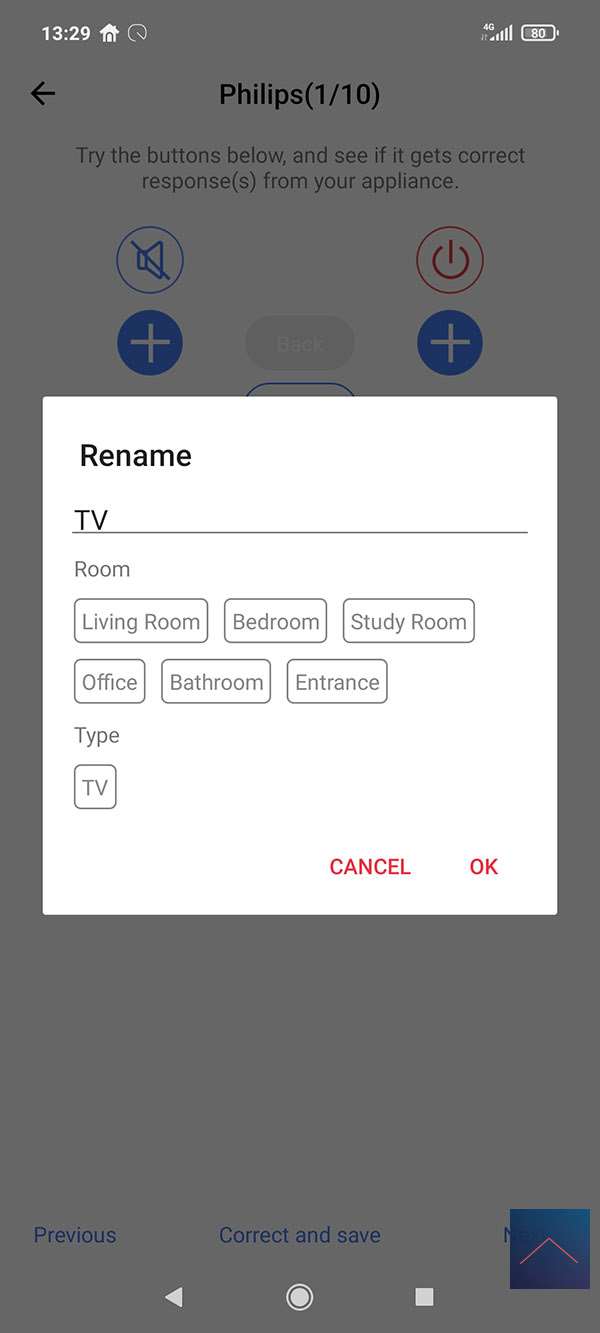Viewport: 600px width, 1333px height.
Task: Confirm rename with OK
Action: click(x=483, y=867)
